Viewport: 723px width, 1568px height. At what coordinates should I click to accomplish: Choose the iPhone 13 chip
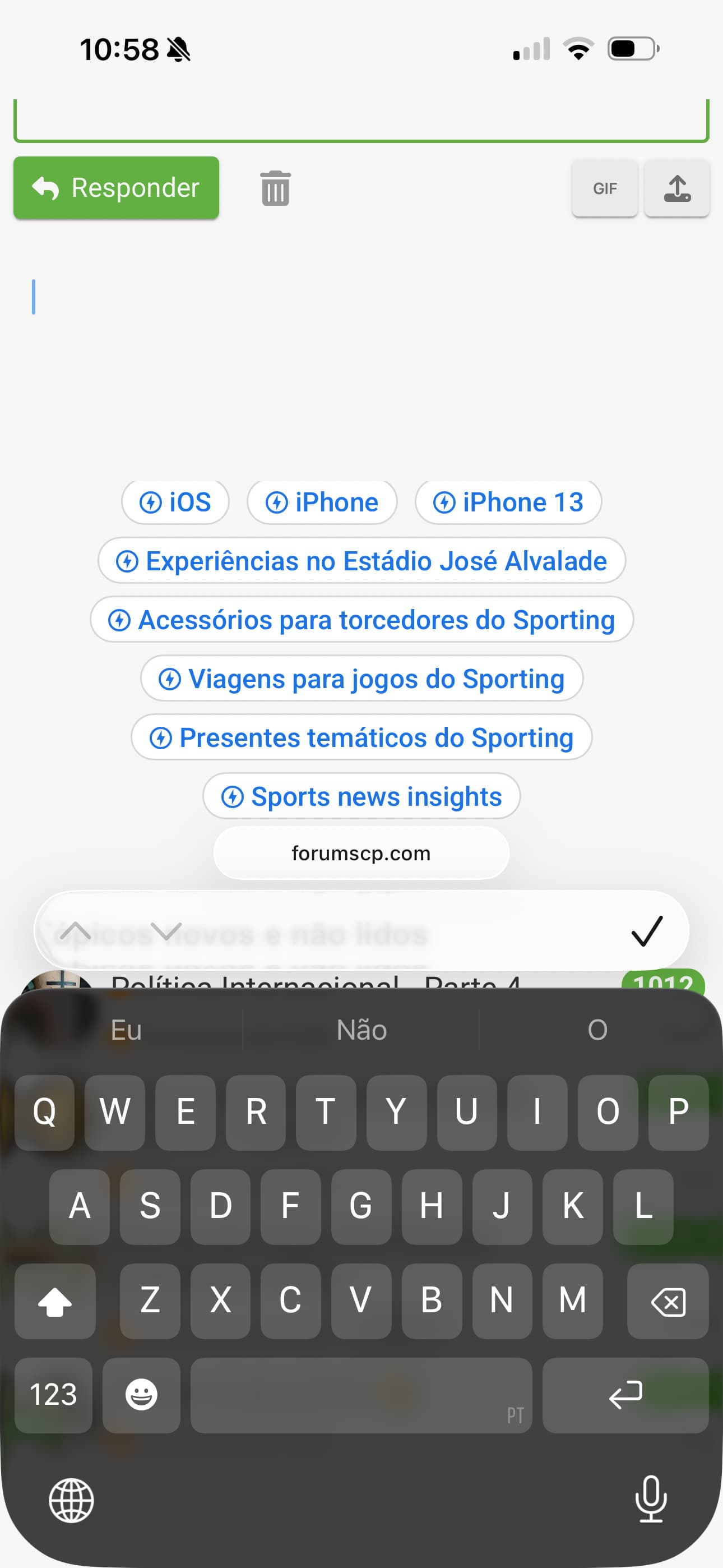pyautogui.click(x=508, y=503)
